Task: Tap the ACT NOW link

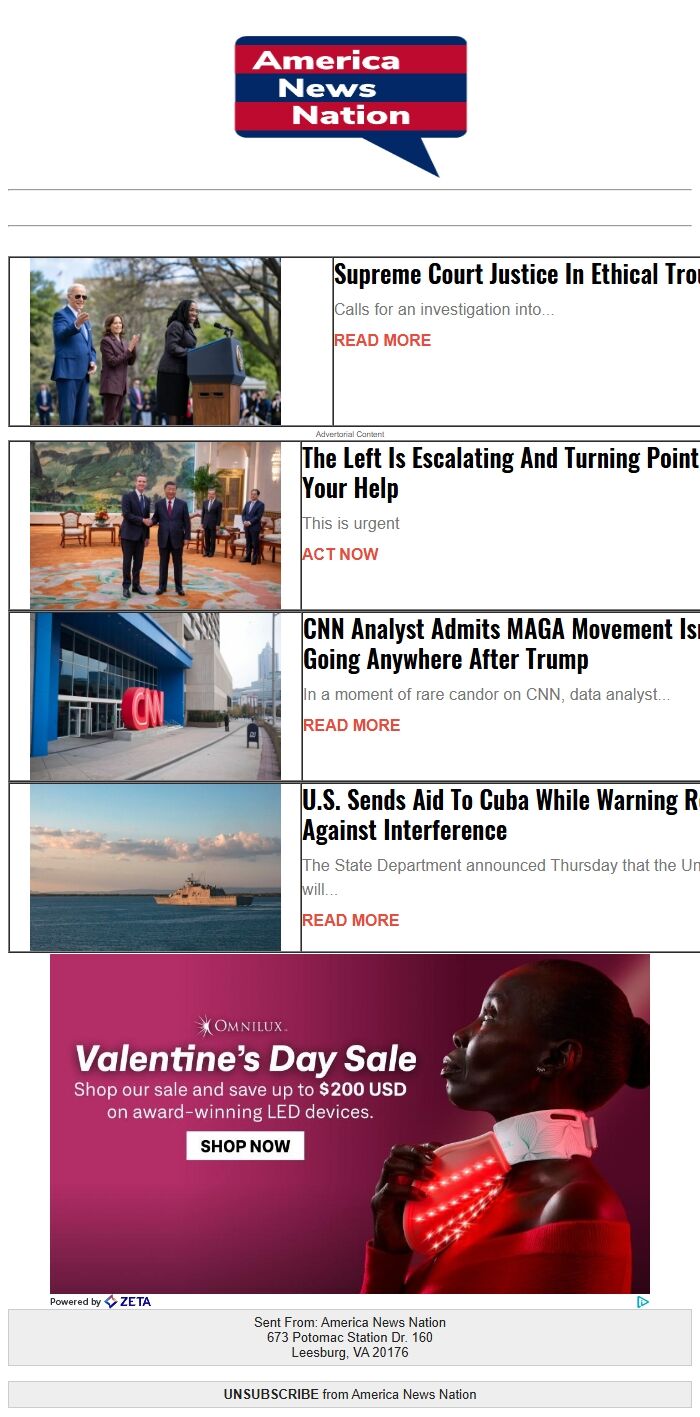Action: (x=340, y=554)
